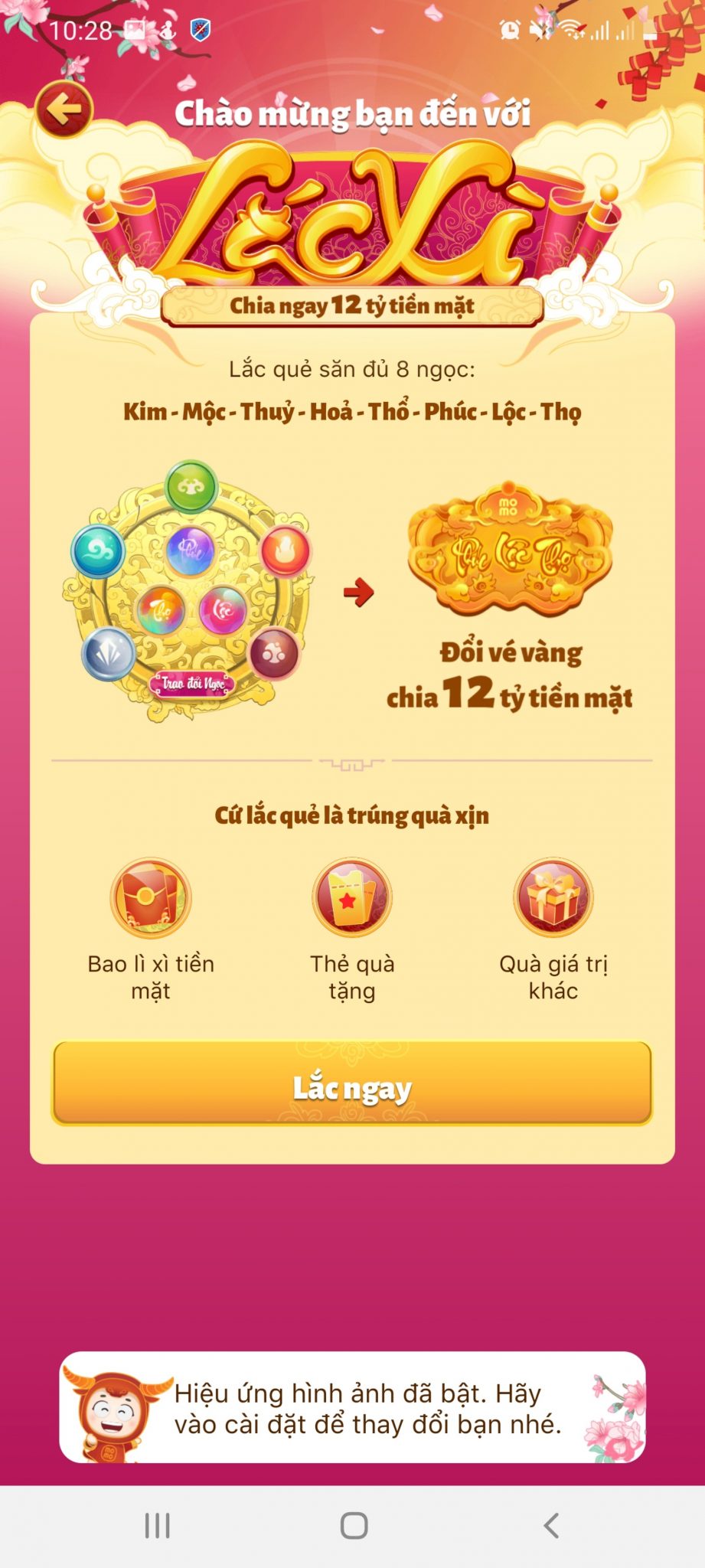Tap the back arrow at top
The image size is (705, 1568).
64,109
